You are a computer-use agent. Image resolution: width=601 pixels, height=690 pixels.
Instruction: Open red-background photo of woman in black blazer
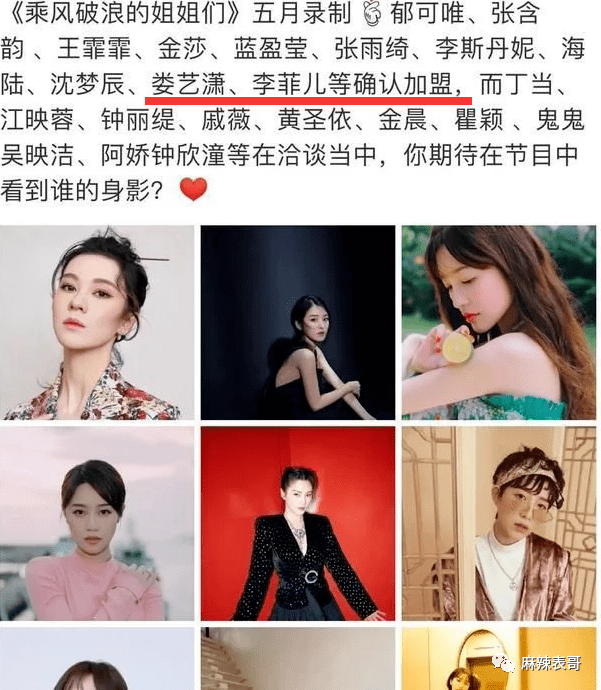tap(298, 524)
